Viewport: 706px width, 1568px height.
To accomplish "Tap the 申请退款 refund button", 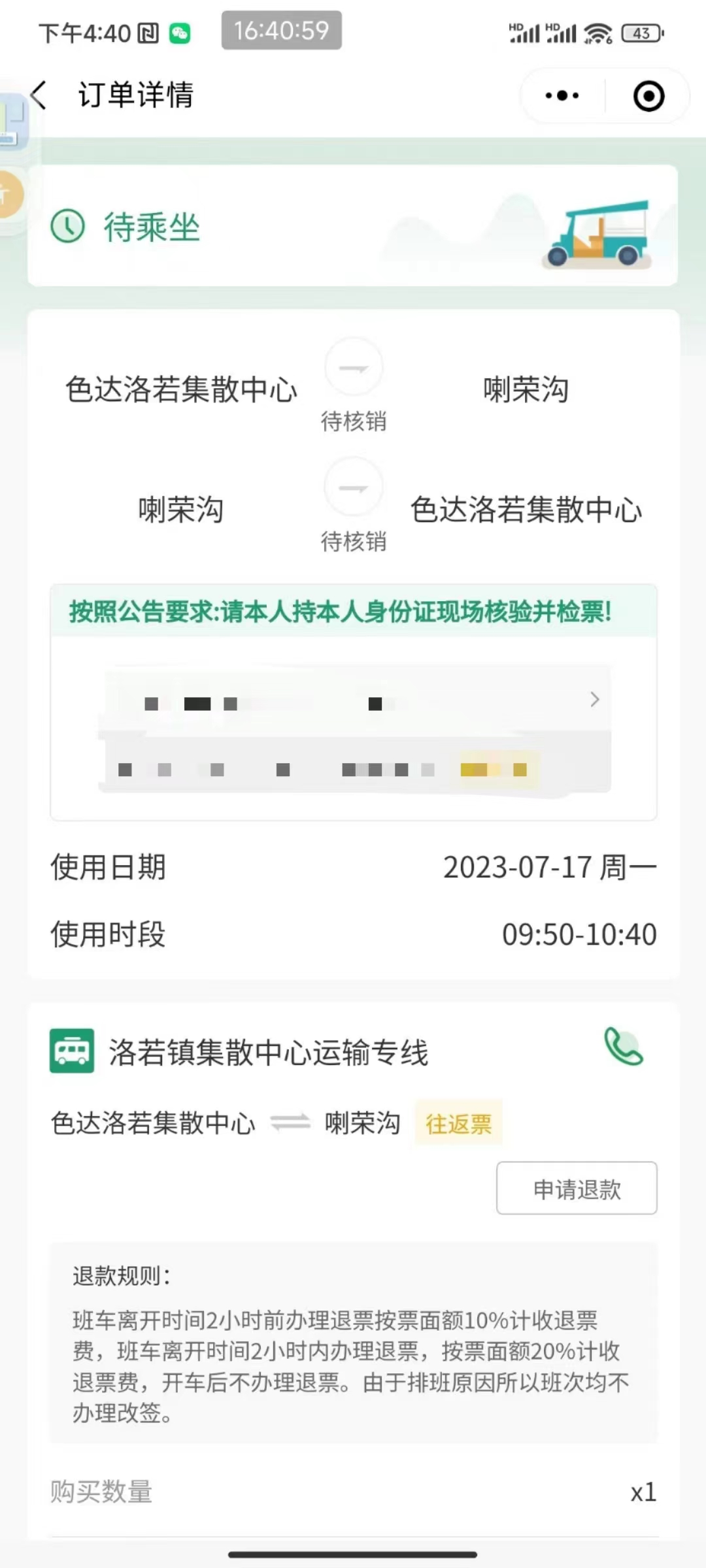I will tap(576, 1188).
